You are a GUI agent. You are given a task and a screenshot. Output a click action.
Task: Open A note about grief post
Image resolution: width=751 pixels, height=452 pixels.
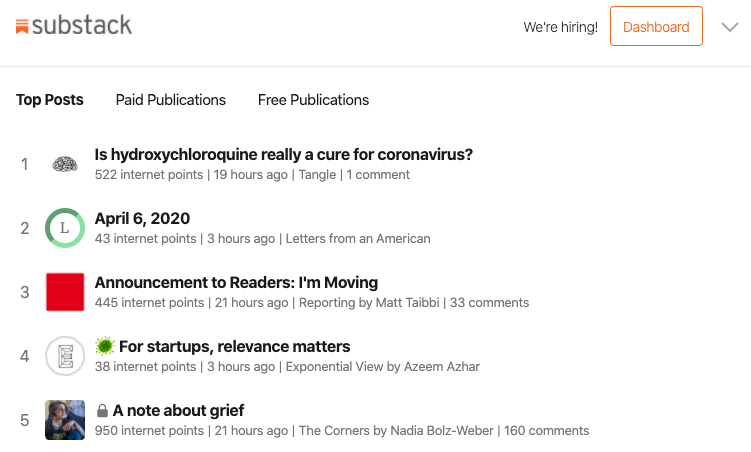click(178, 411)
